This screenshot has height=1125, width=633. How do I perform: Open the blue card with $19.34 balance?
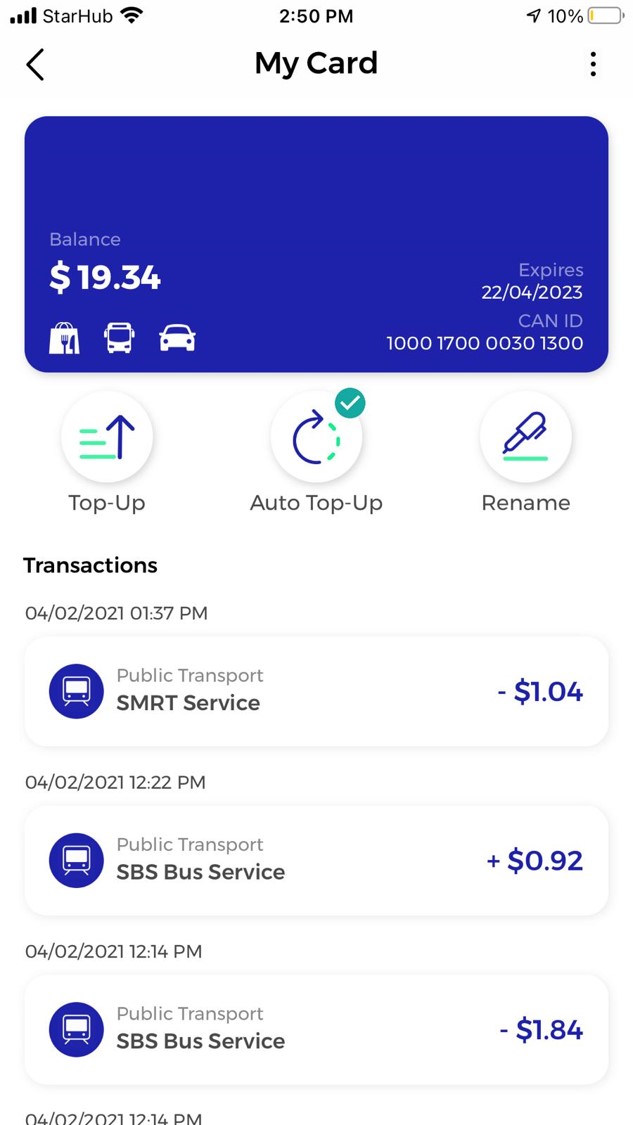(x=316, y=244)
